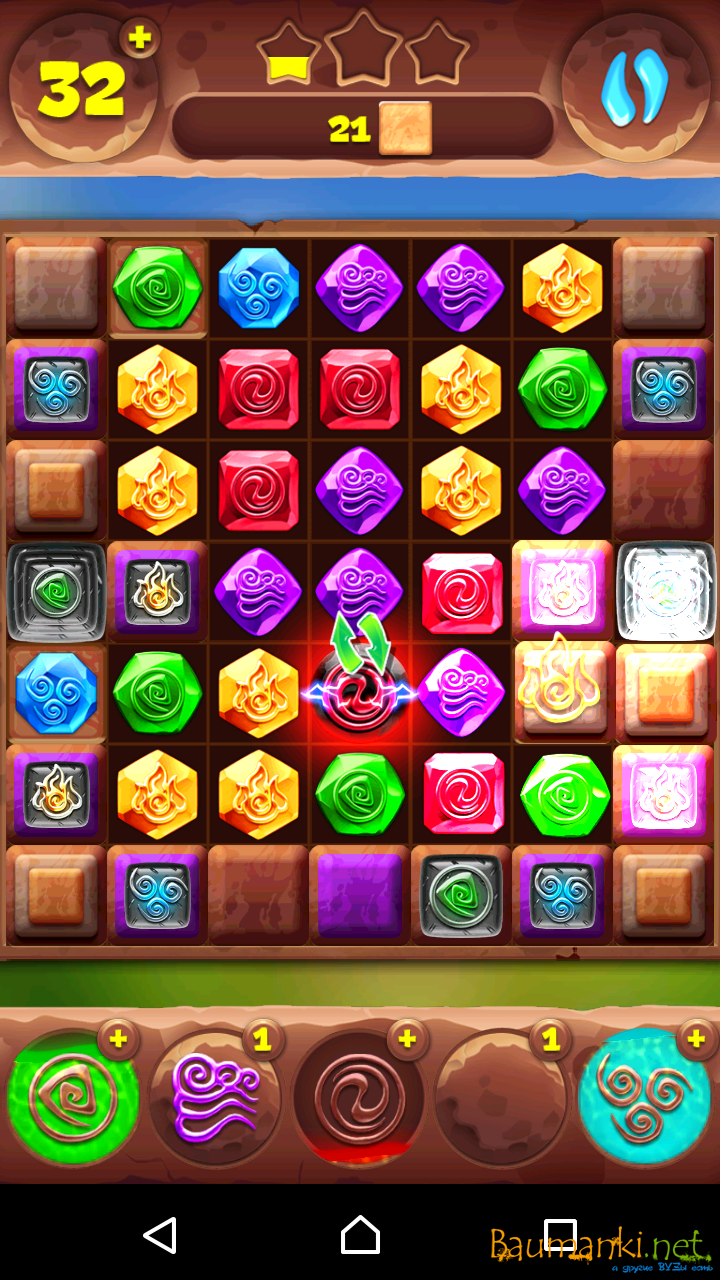Screen dimensions: 720x1280
Task: Go back with system back button
Action: (160, 1235)
